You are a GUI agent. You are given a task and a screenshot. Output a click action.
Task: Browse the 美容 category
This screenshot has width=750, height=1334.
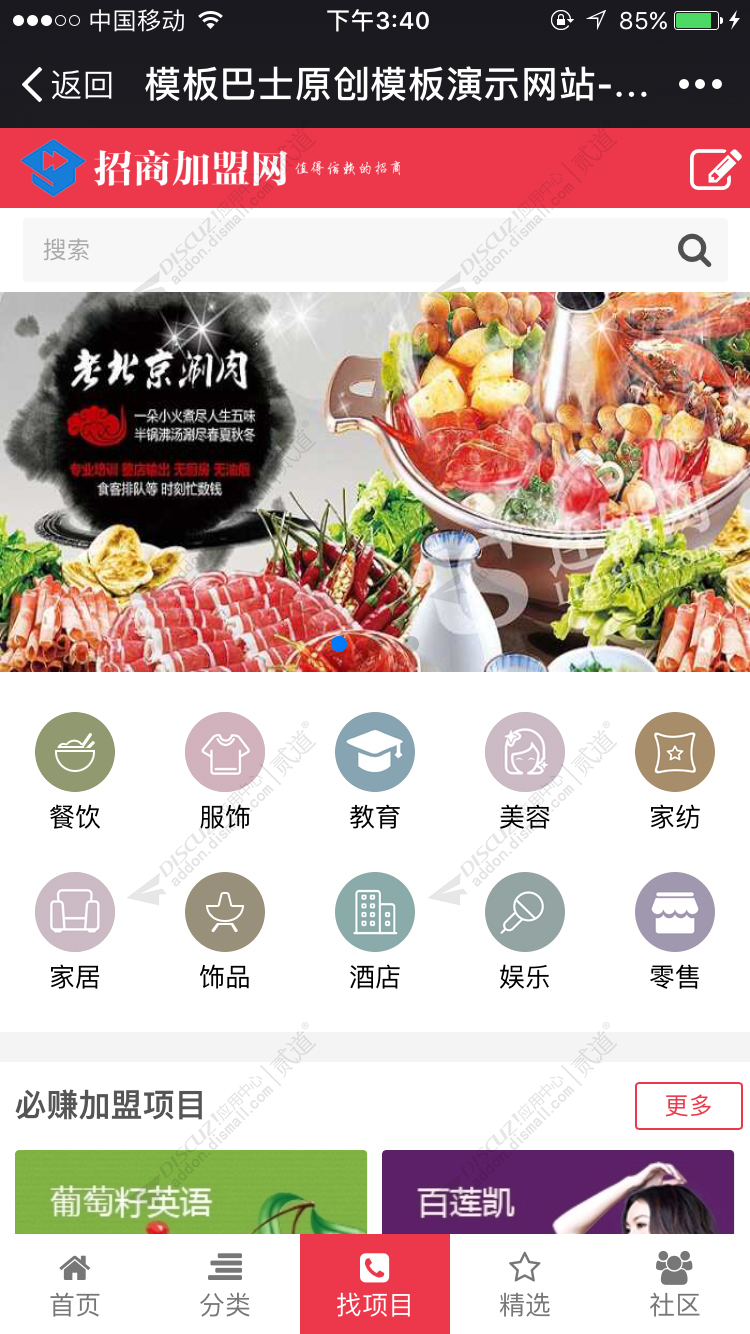pos(525,771)
